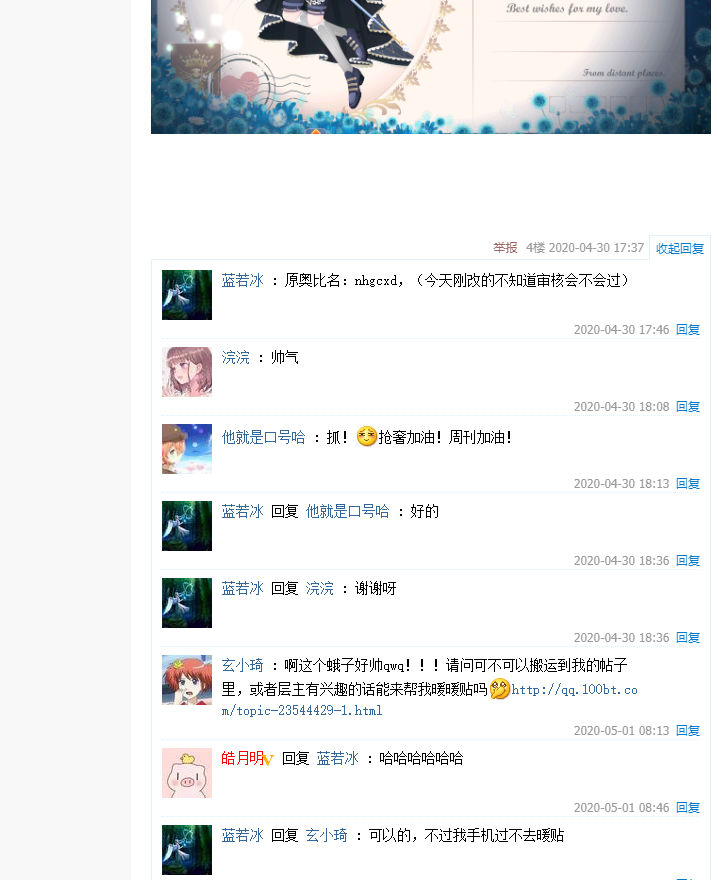Reply to 蓝若冰's comment about 原奥比名

point(688,329)
